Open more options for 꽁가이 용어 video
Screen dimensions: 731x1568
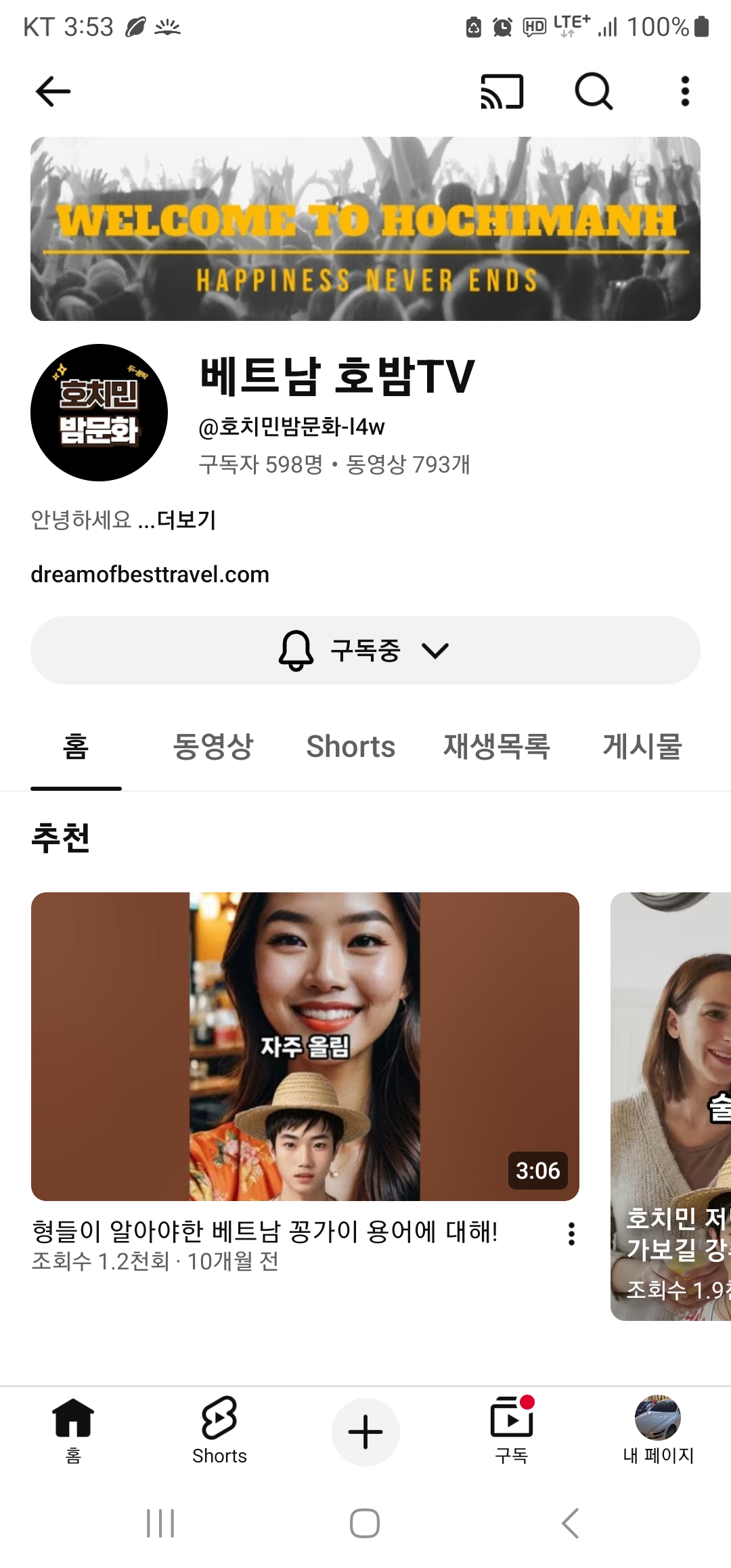(571, 1234)
